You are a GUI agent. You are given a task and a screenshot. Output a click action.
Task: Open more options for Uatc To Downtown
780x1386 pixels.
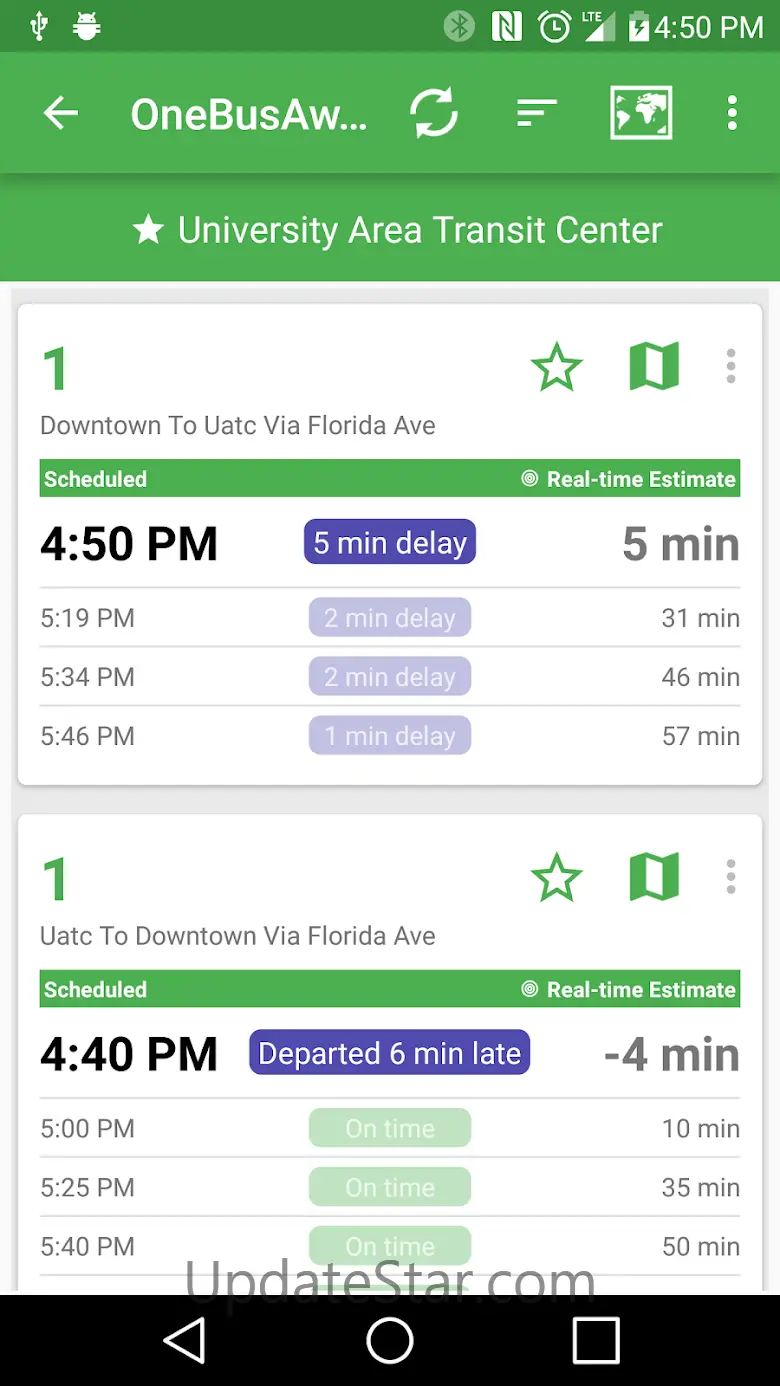(731, 877)
